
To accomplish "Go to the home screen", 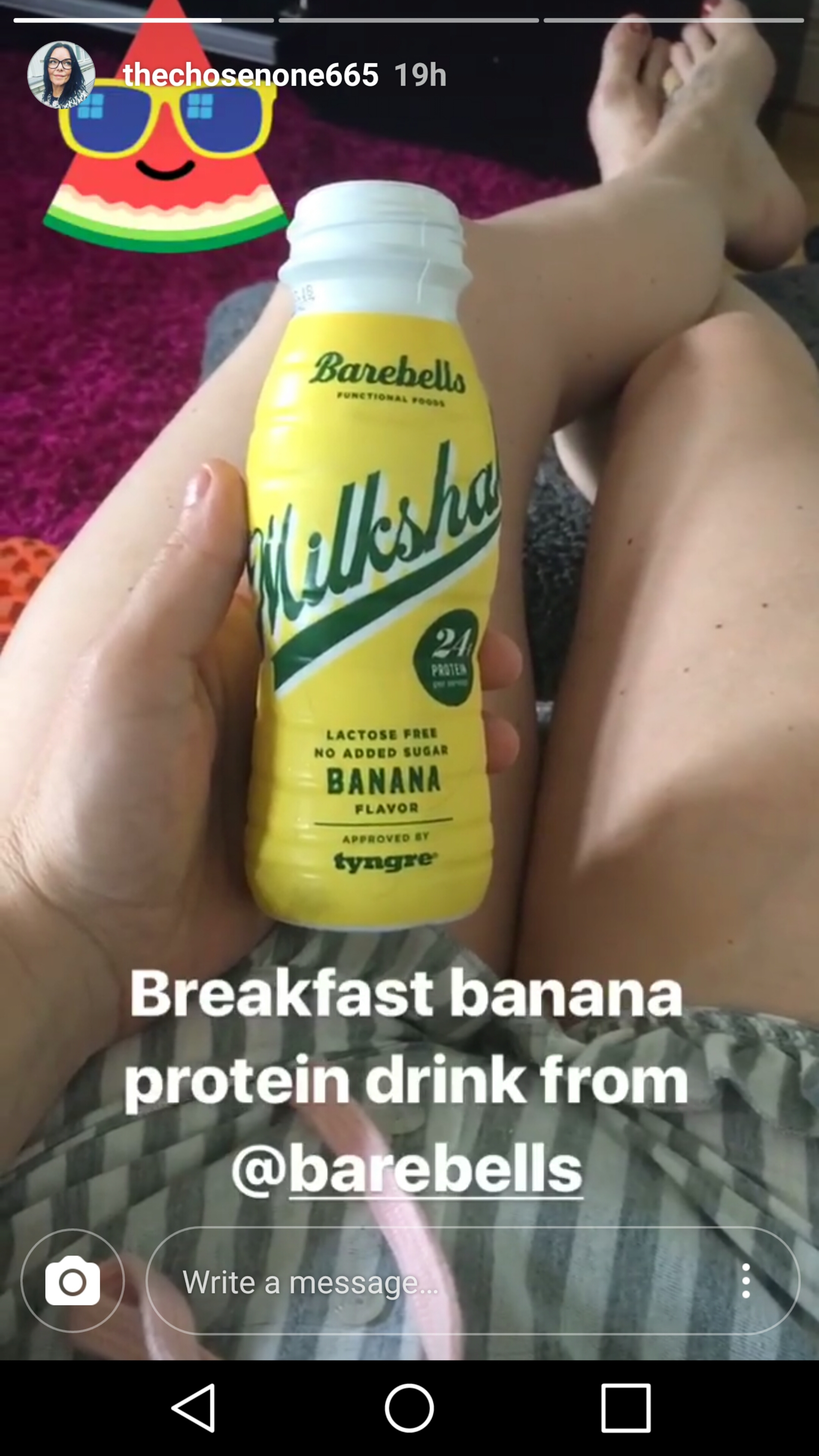I will tap(409, 1407).
